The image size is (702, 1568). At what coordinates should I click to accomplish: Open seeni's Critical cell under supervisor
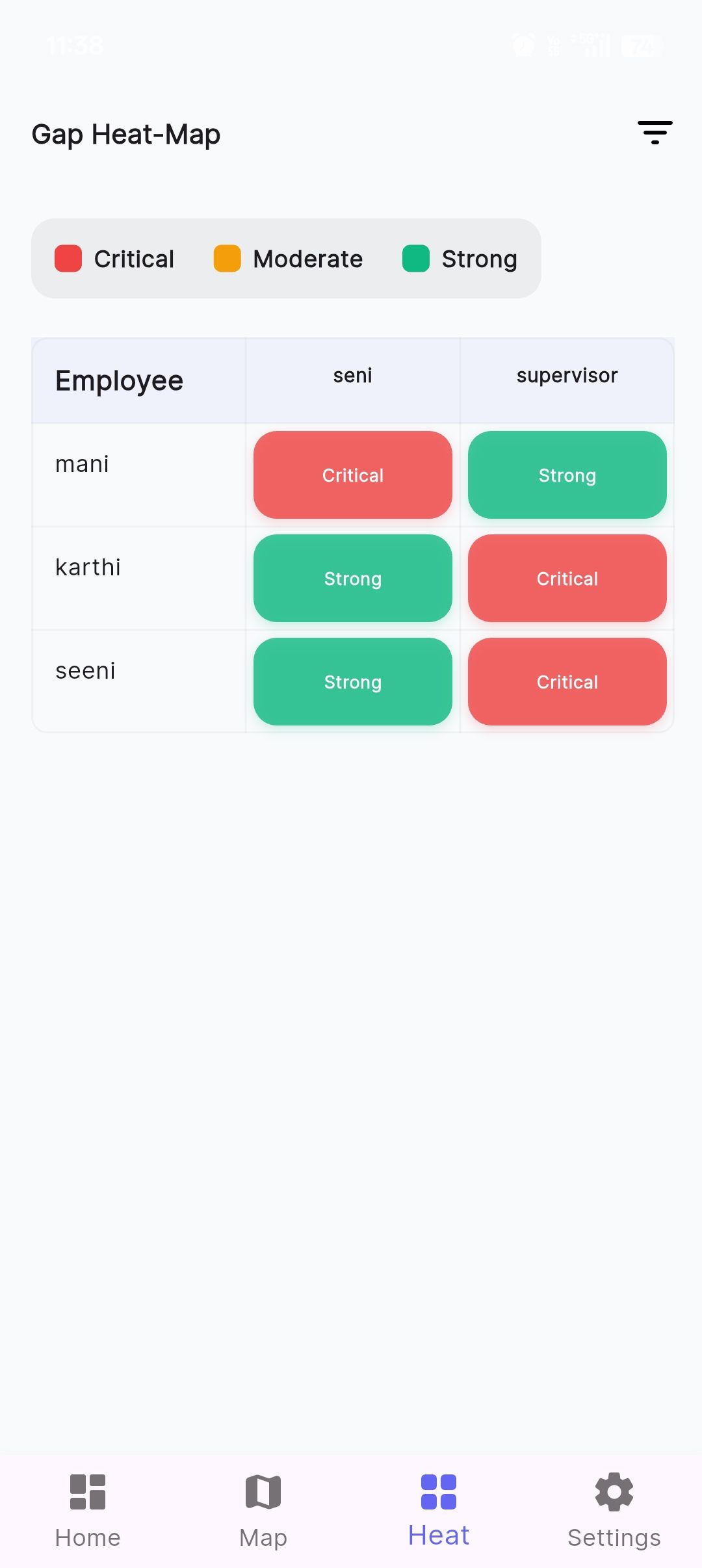567,682
